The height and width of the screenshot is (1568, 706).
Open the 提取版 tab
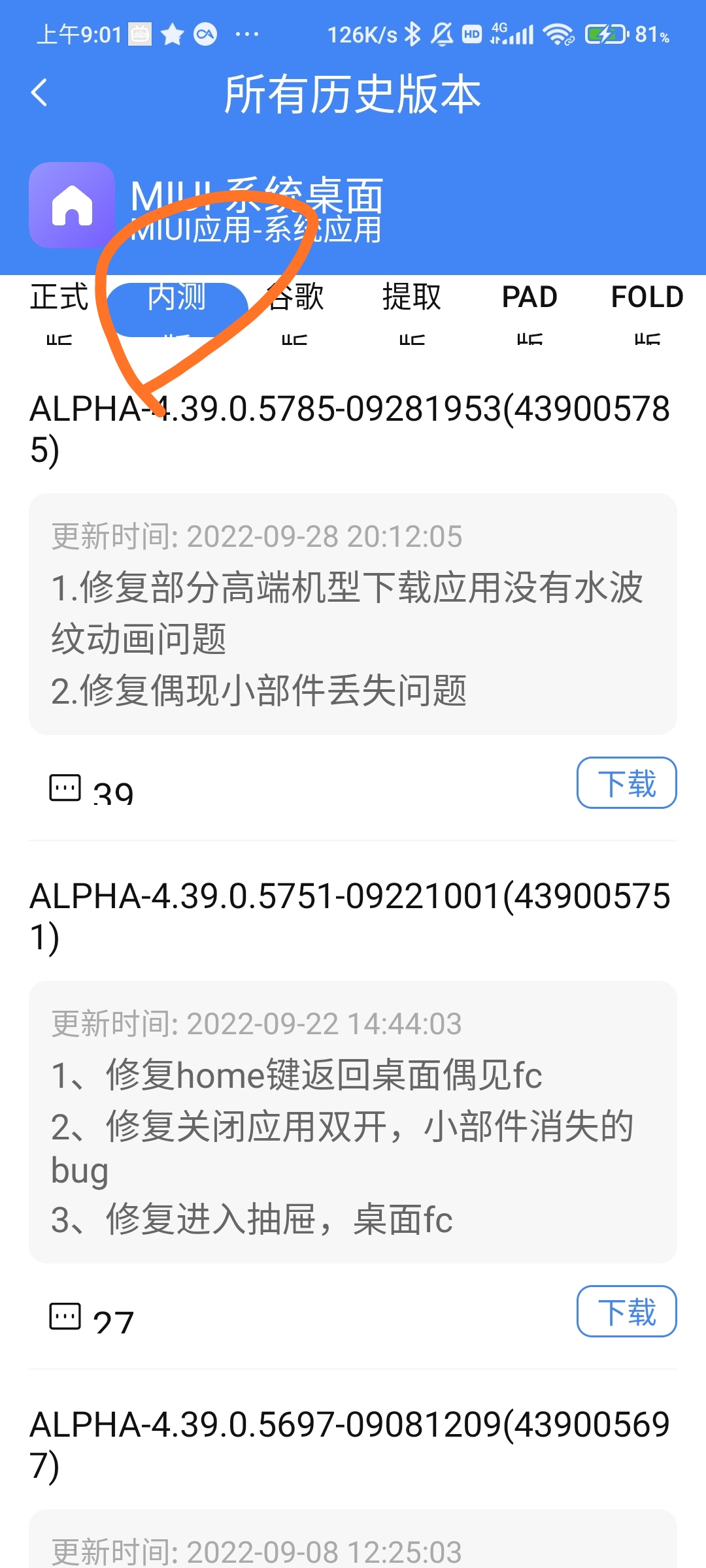pyautogui.click(x=412, y=311)
